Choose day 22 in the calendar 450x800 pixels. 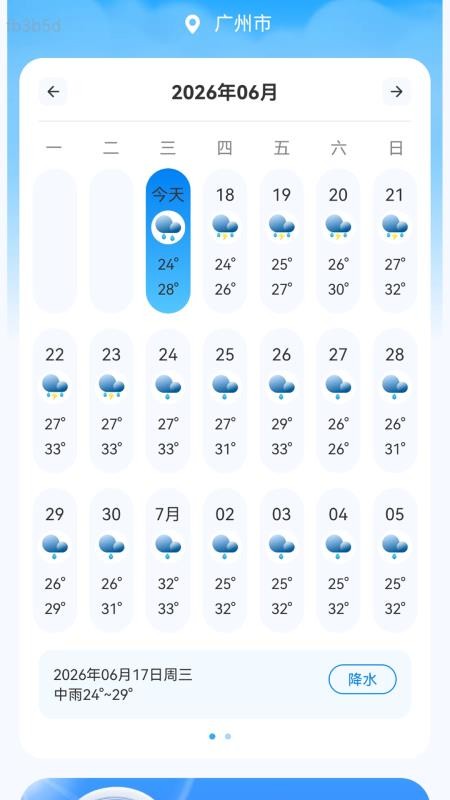pos(55,401)
